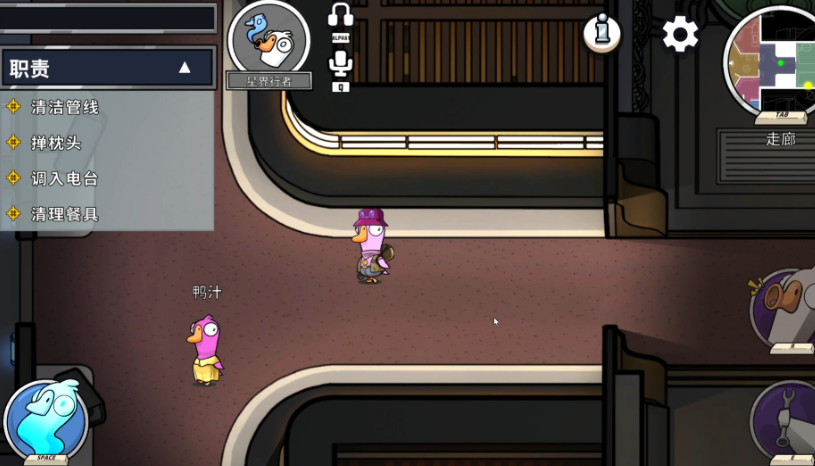Select the 清理餐具 task
Image resolution: width=815 pixels, height=466 pixels.
(x=64, y=214)
